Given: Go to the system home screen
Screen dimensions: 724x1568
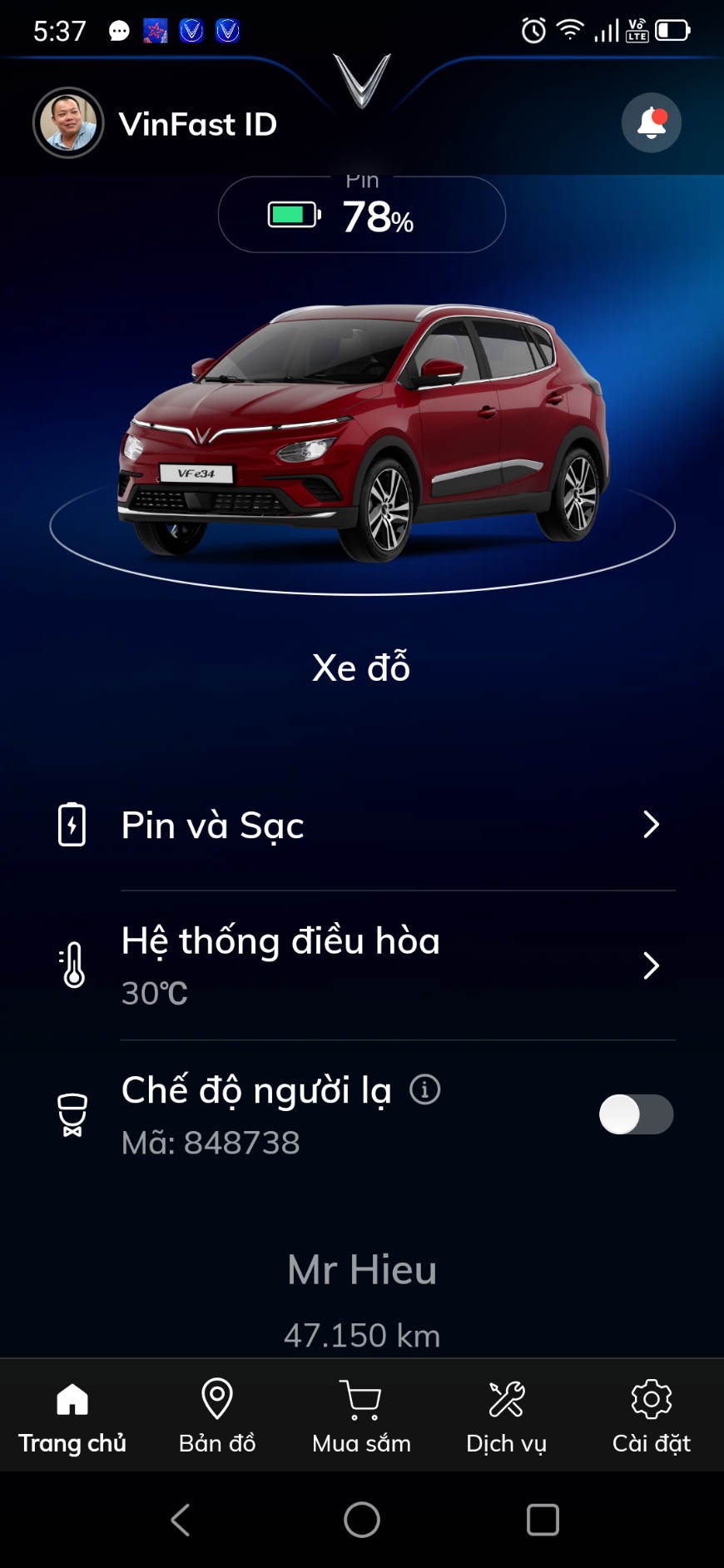Looking at the screenshot, I should (362, 1520).
